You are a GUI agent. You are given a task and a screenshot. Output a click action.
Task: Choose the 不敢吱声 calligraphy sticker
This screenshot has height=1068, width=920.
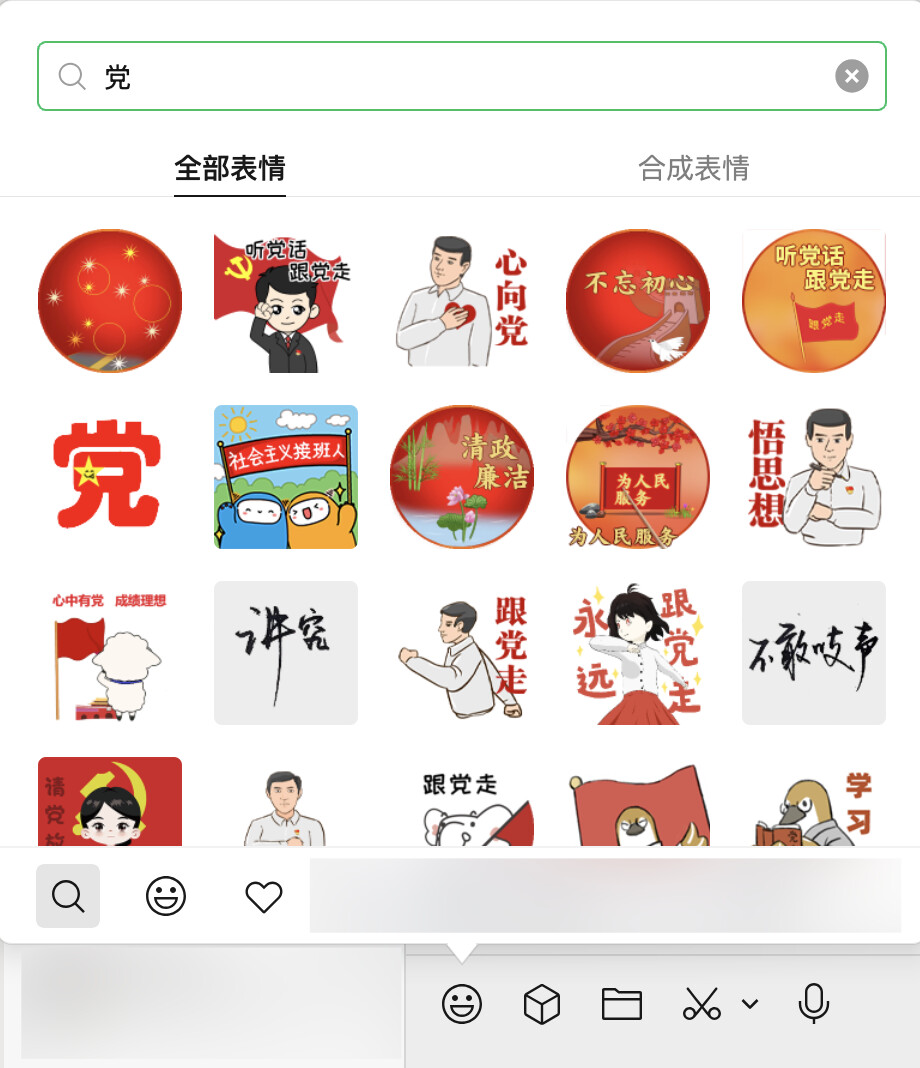tap(814, 653)
